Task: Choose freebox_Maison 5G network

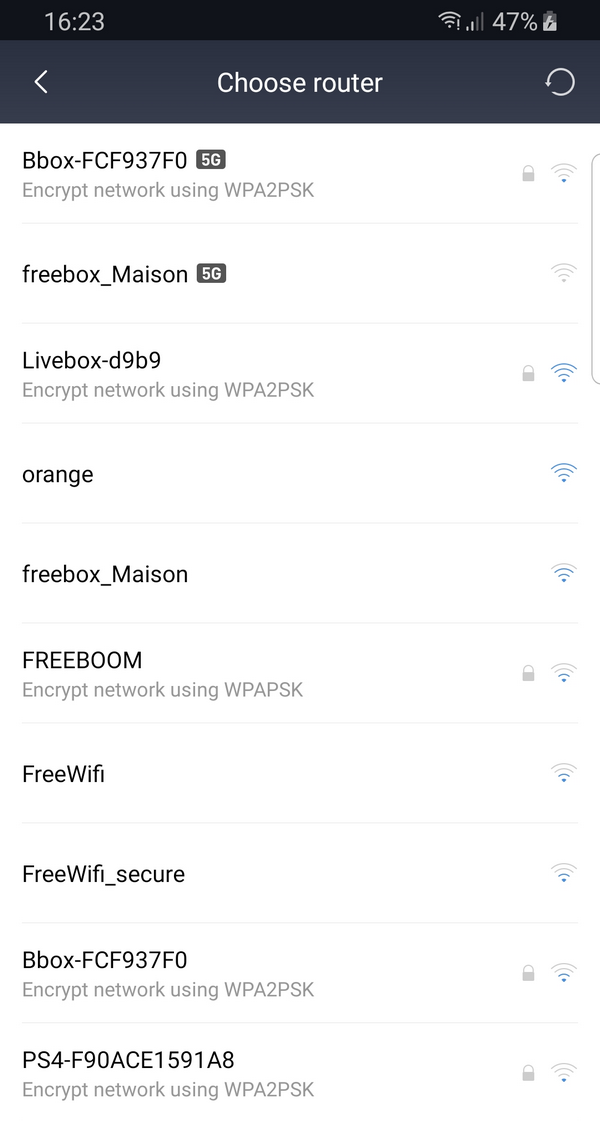Action: [x=300, y=273]
